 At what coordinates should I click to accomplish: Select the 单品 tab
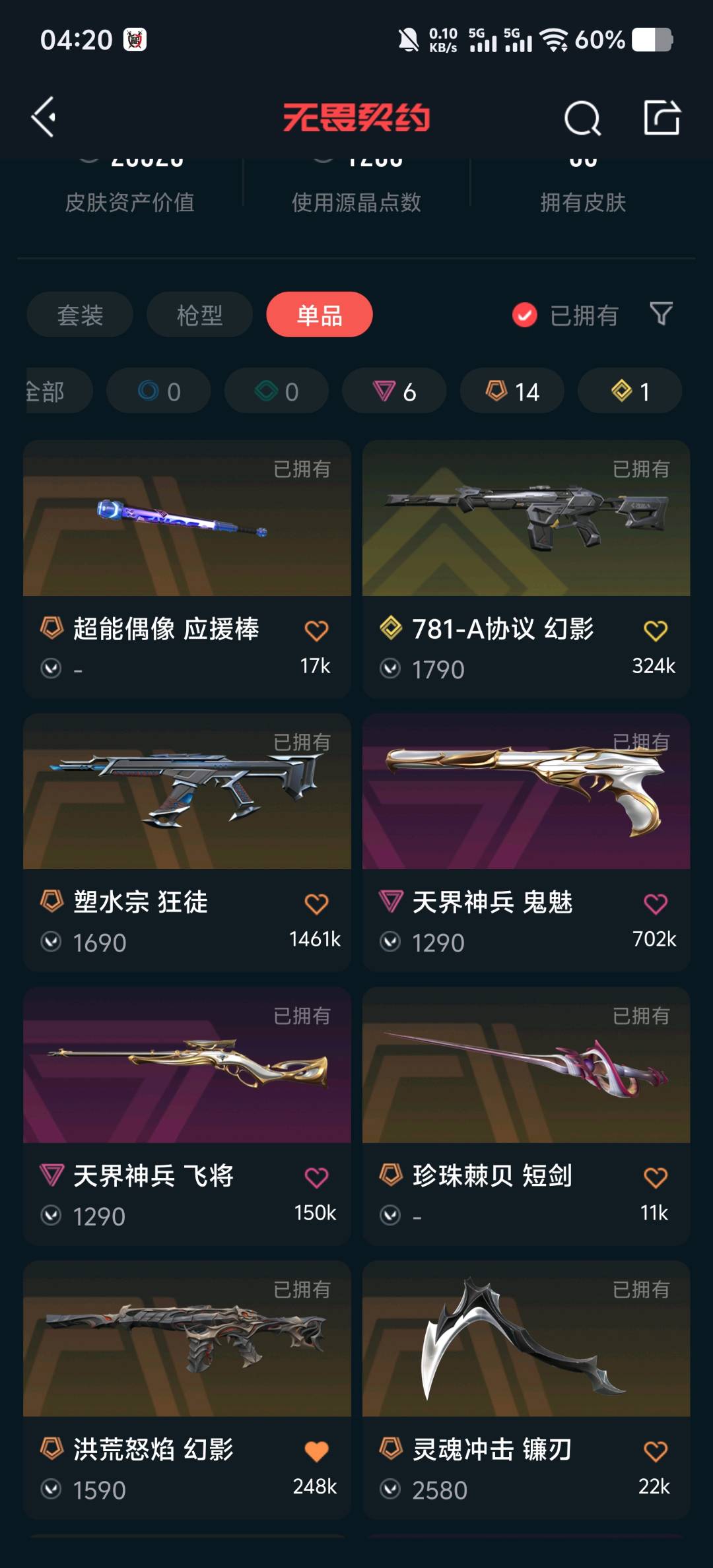[320, 315]
